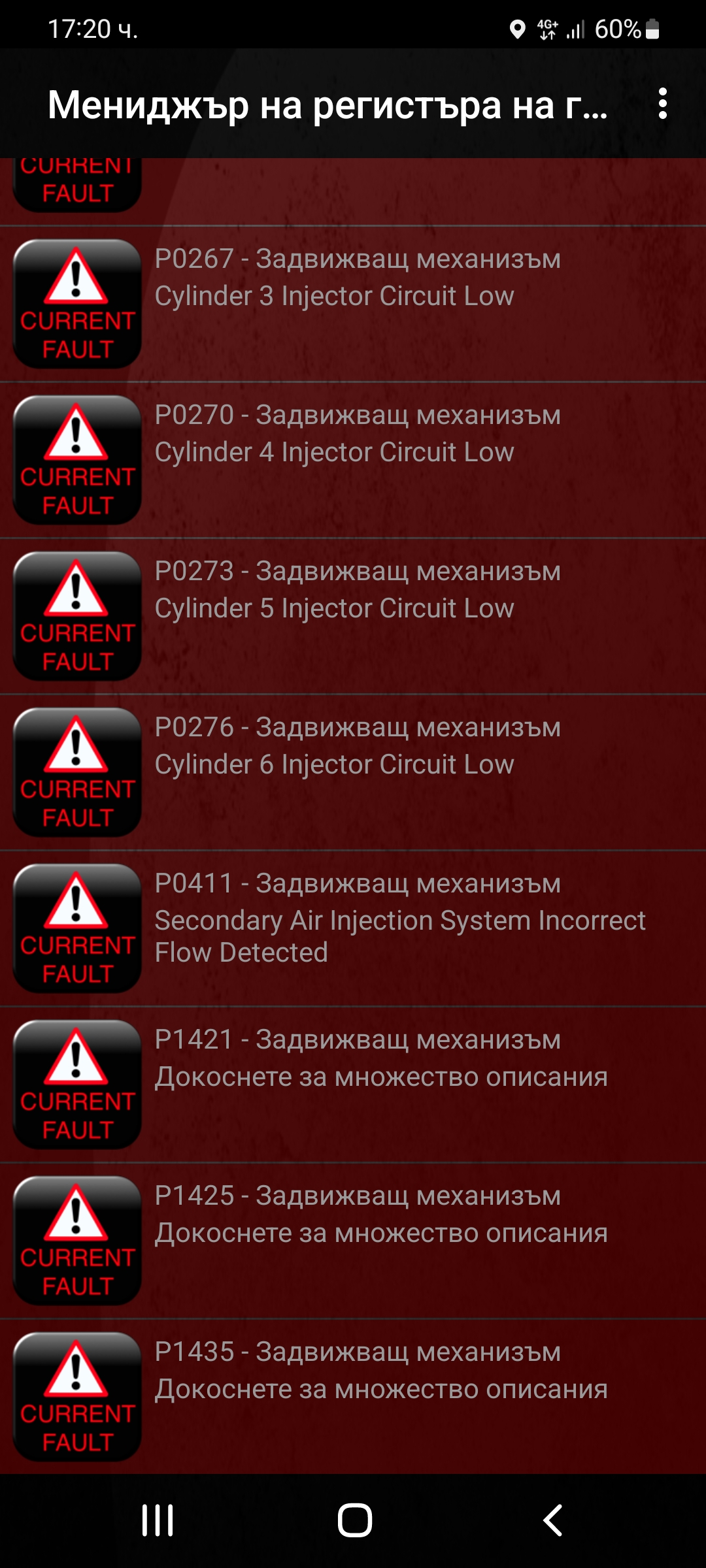Go back using system back button
The width and height of the screenshot is (706, 1568).
tap(552, 1520)
